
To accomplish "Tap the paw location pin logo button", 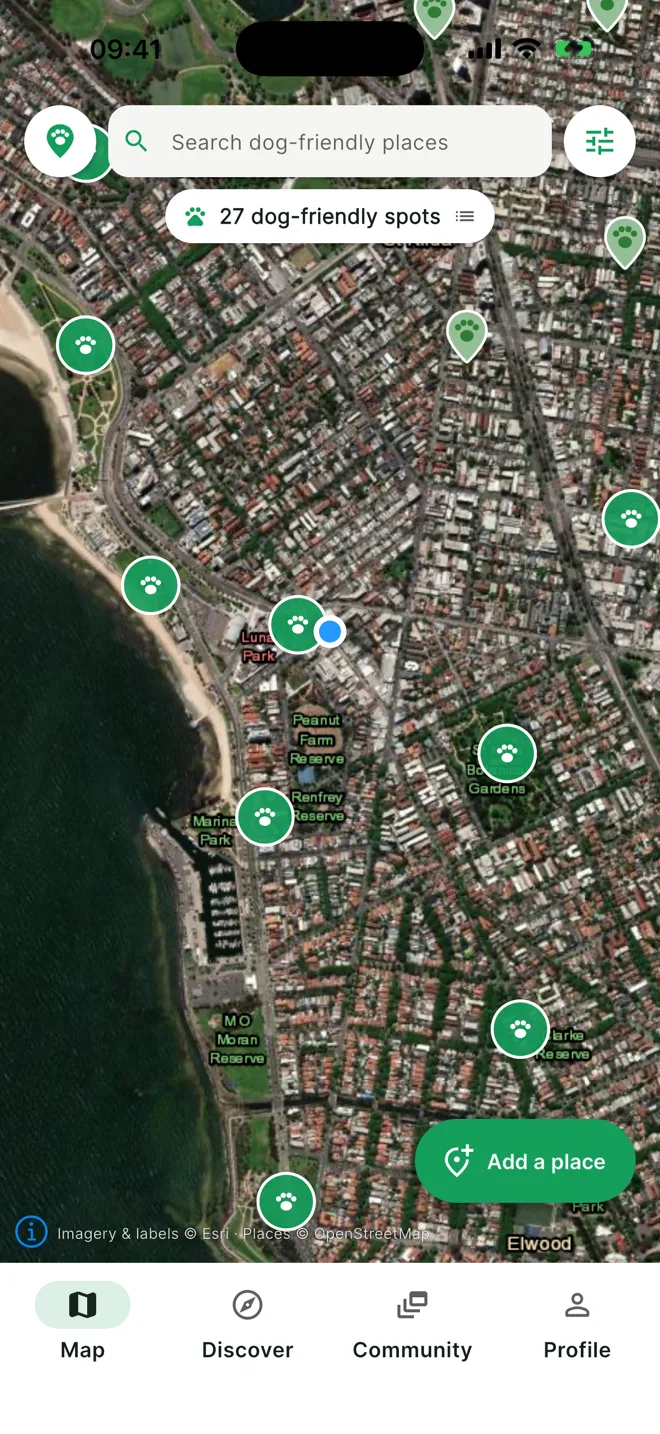I will pyautogui.click(x=60, y=141).
